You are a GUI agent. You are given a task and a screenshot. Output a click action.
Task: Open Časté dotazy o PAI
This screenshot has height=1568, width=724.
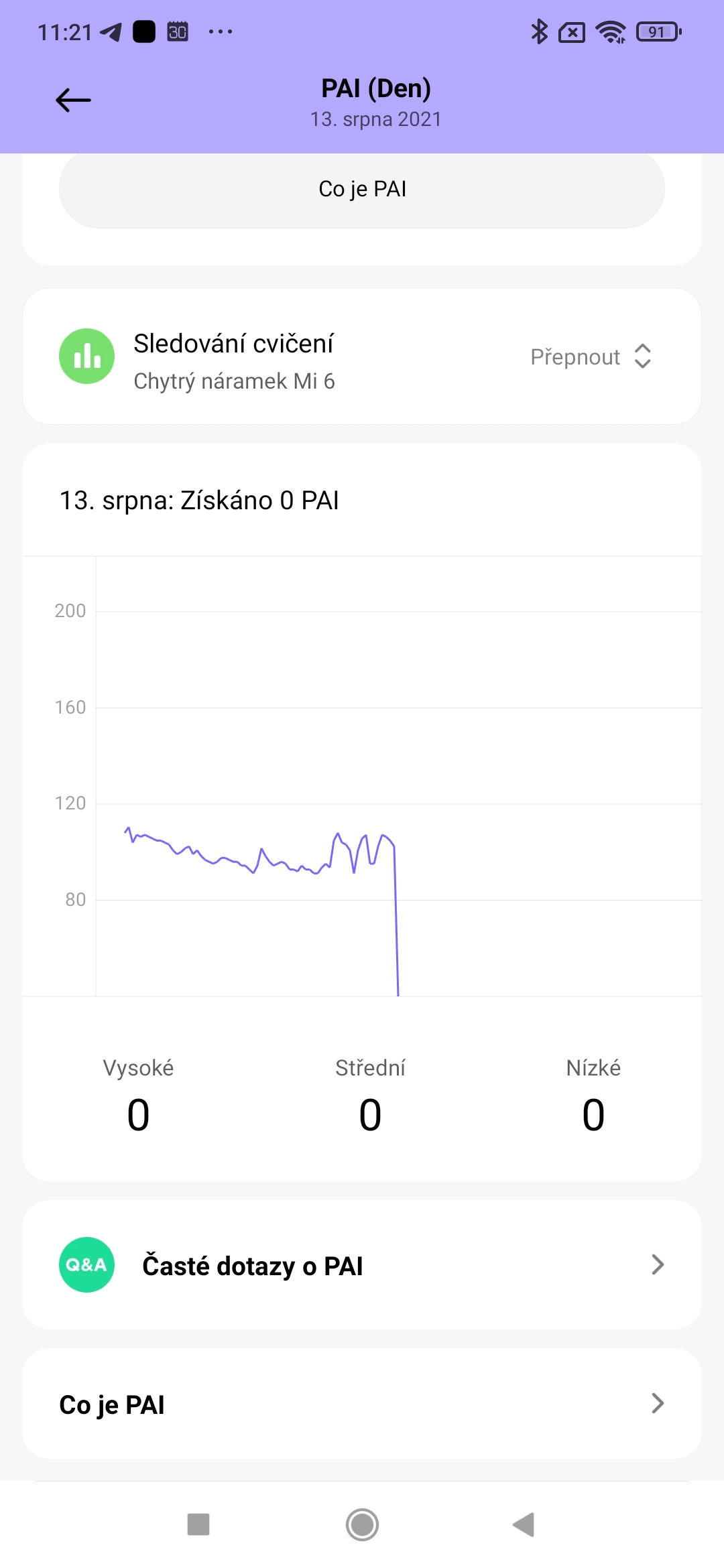point(362,1265)
